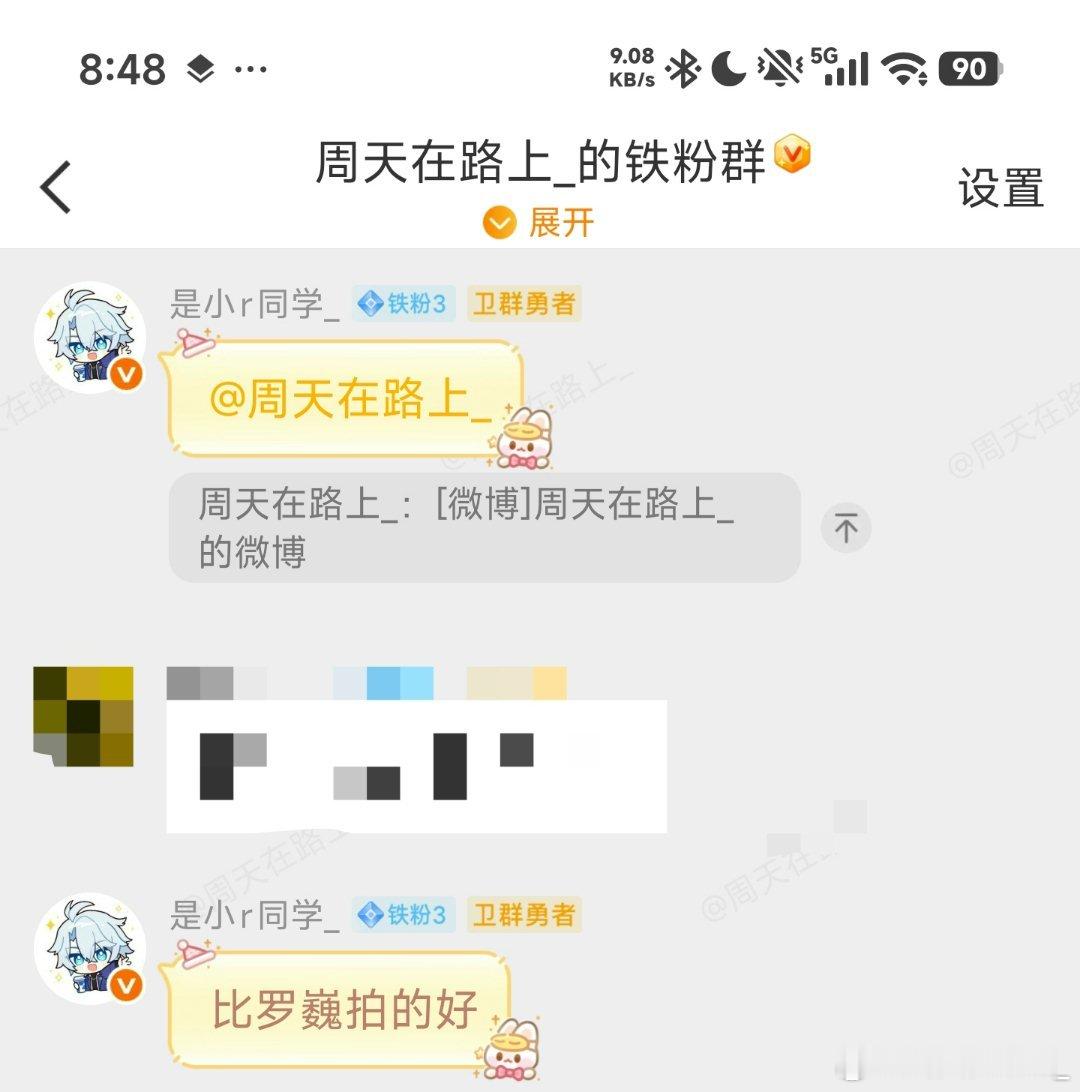Image resolution: width=1080 pixels, height=1092 pixels.
Task: Tap the back arrow to leave the chat
Action: (55, 188)
